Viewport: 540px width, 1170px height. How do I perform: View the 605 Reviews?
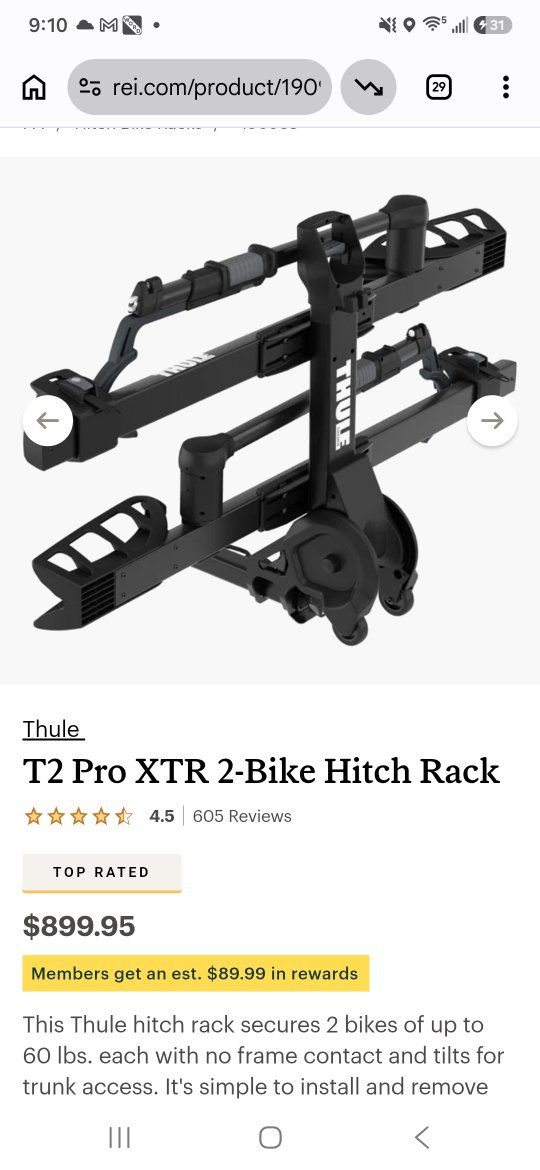click(x=242, y=816)
